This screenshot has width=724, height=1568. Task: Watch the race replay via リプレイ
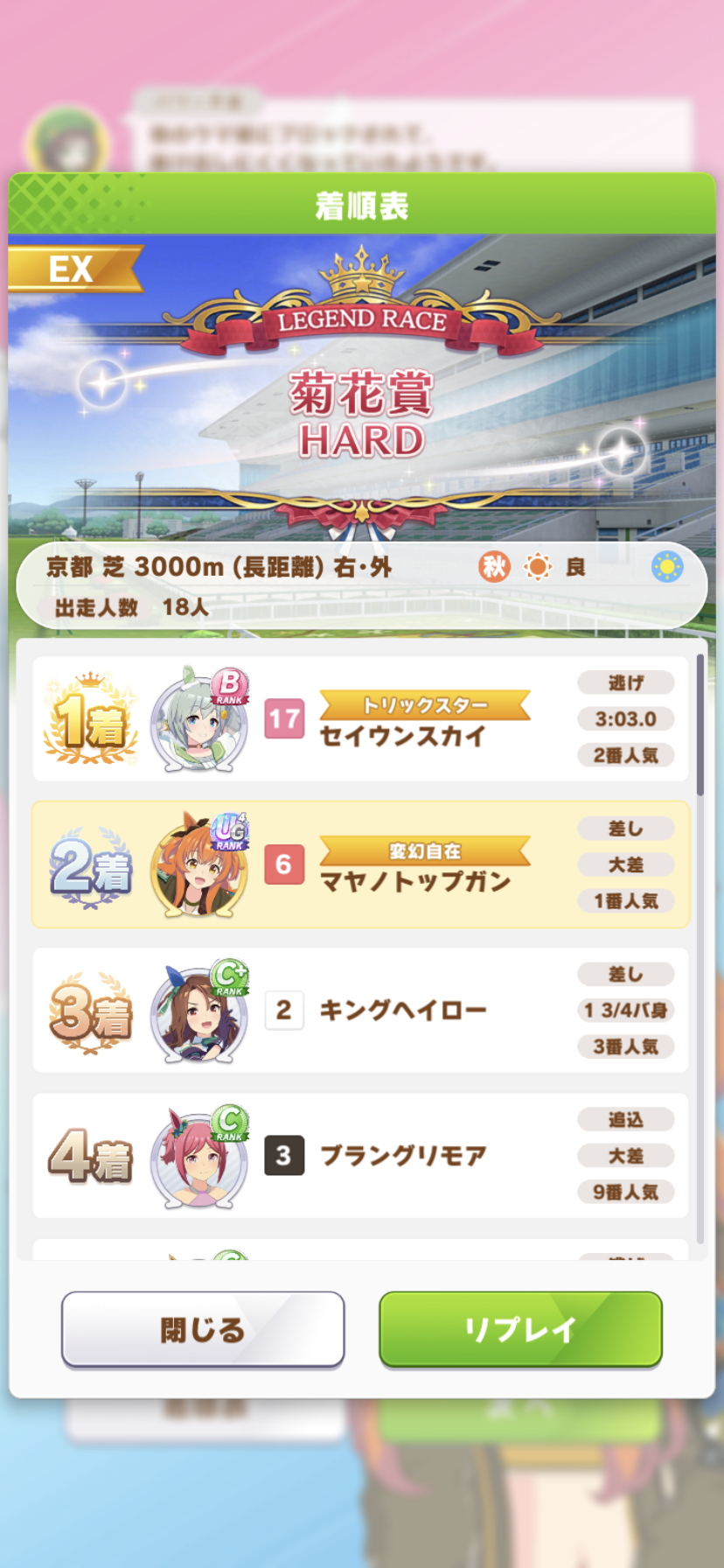tap(520, 1329)
